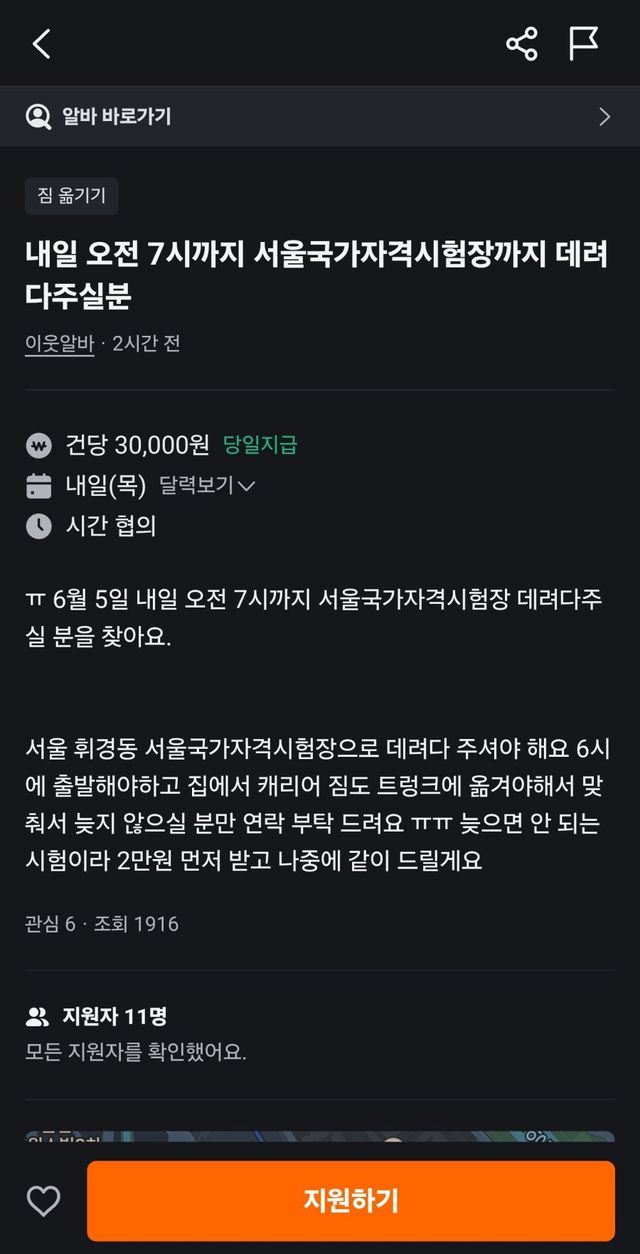
Task: Open the 이웃알바 link
Action: click(x=59, y=343)
